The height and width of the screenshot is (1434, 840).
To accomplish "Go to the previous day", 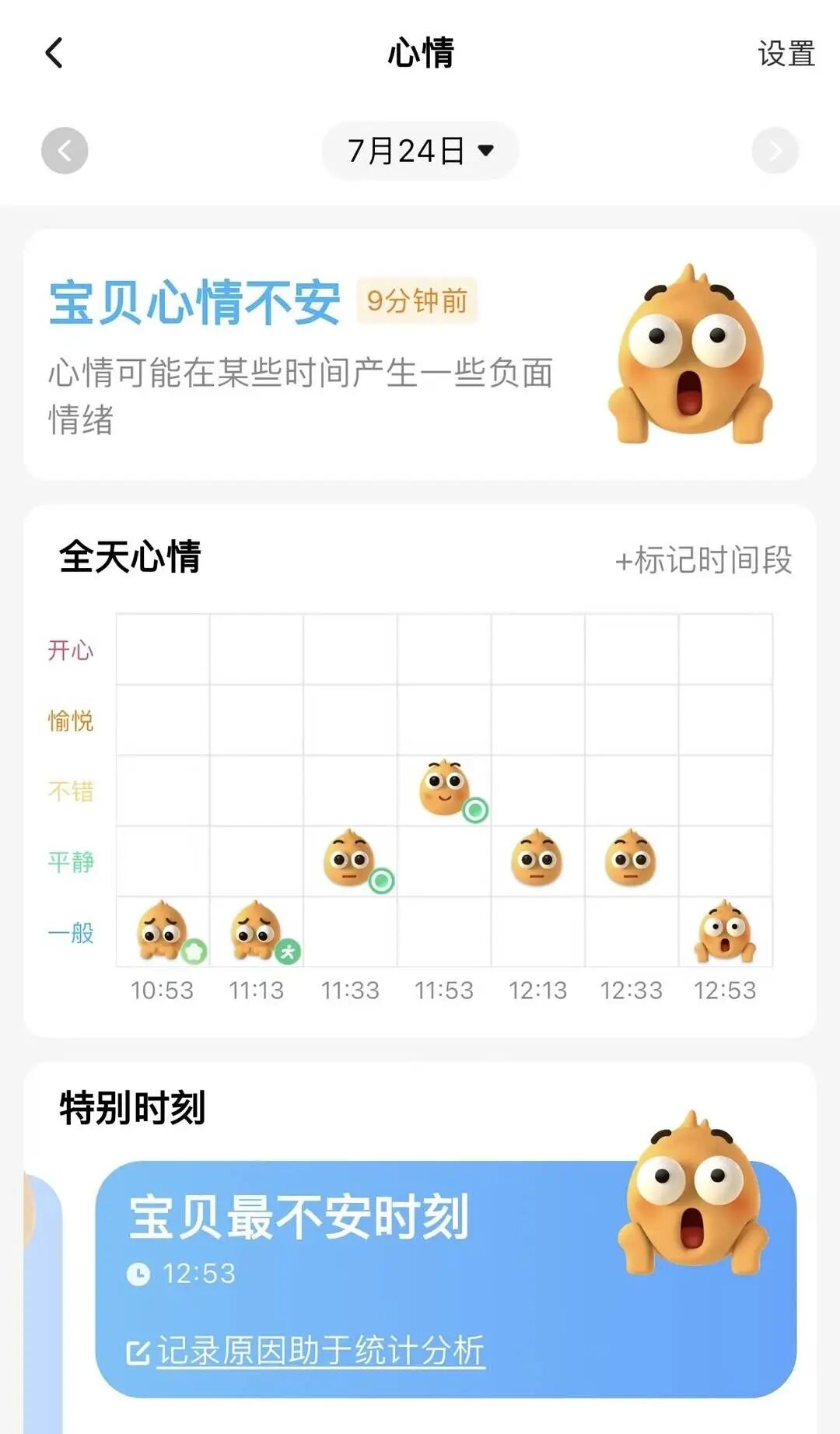I will point(65,150).
